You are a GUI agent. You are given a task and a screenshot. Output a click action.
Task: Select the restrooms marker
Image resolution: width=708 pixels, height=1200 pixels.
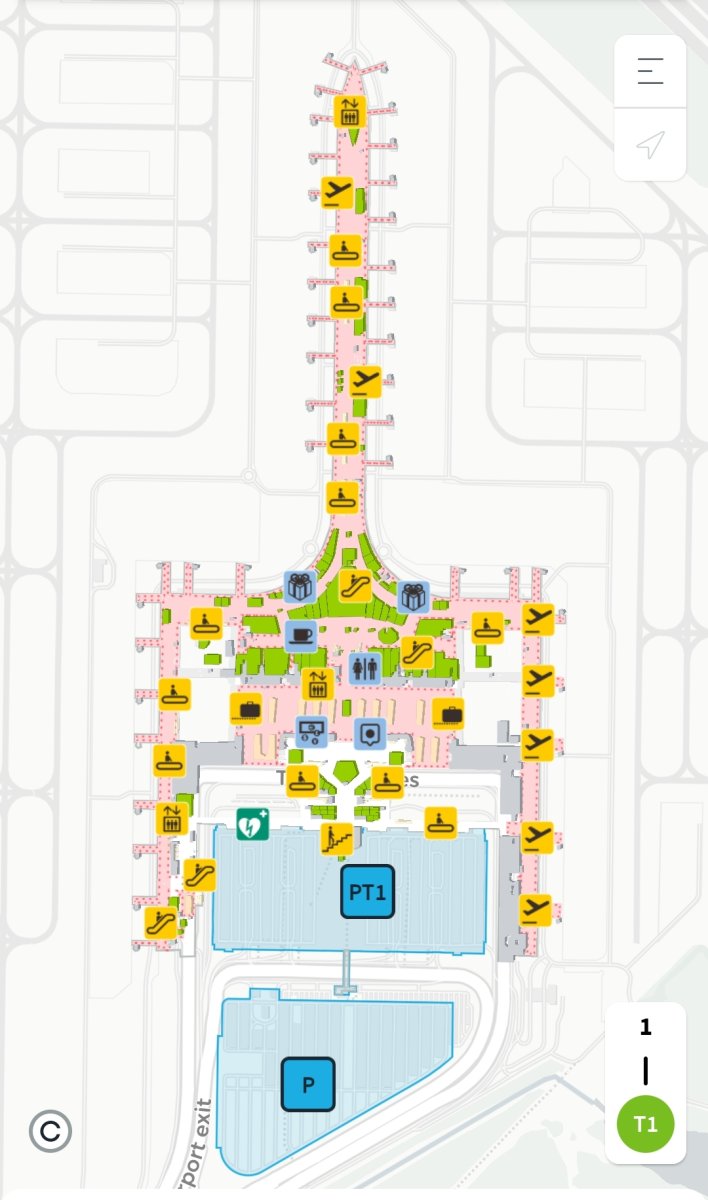(x=364, y=668)
